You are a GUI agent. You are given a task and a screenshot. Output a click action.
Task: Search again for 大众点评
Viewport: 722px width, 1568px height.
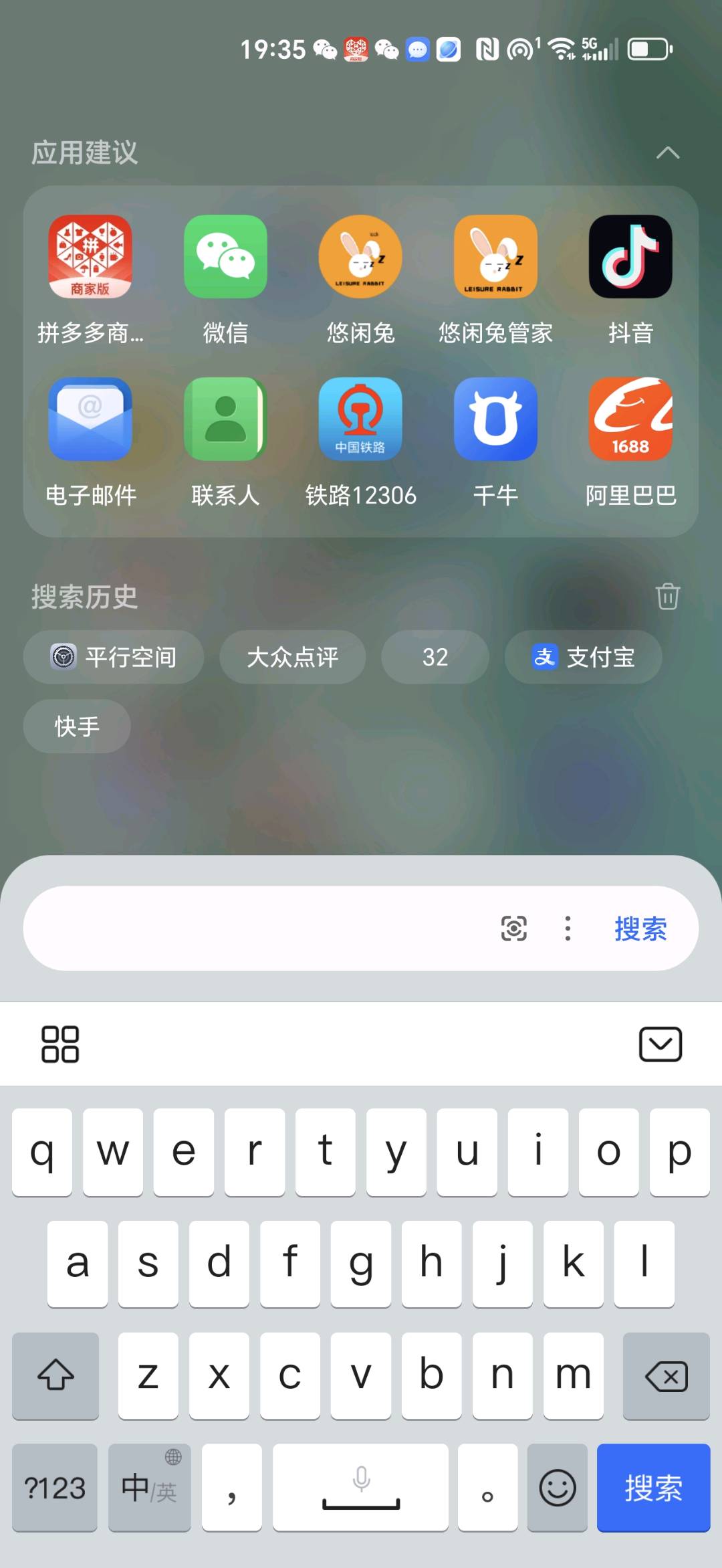(x=292, y=657)
